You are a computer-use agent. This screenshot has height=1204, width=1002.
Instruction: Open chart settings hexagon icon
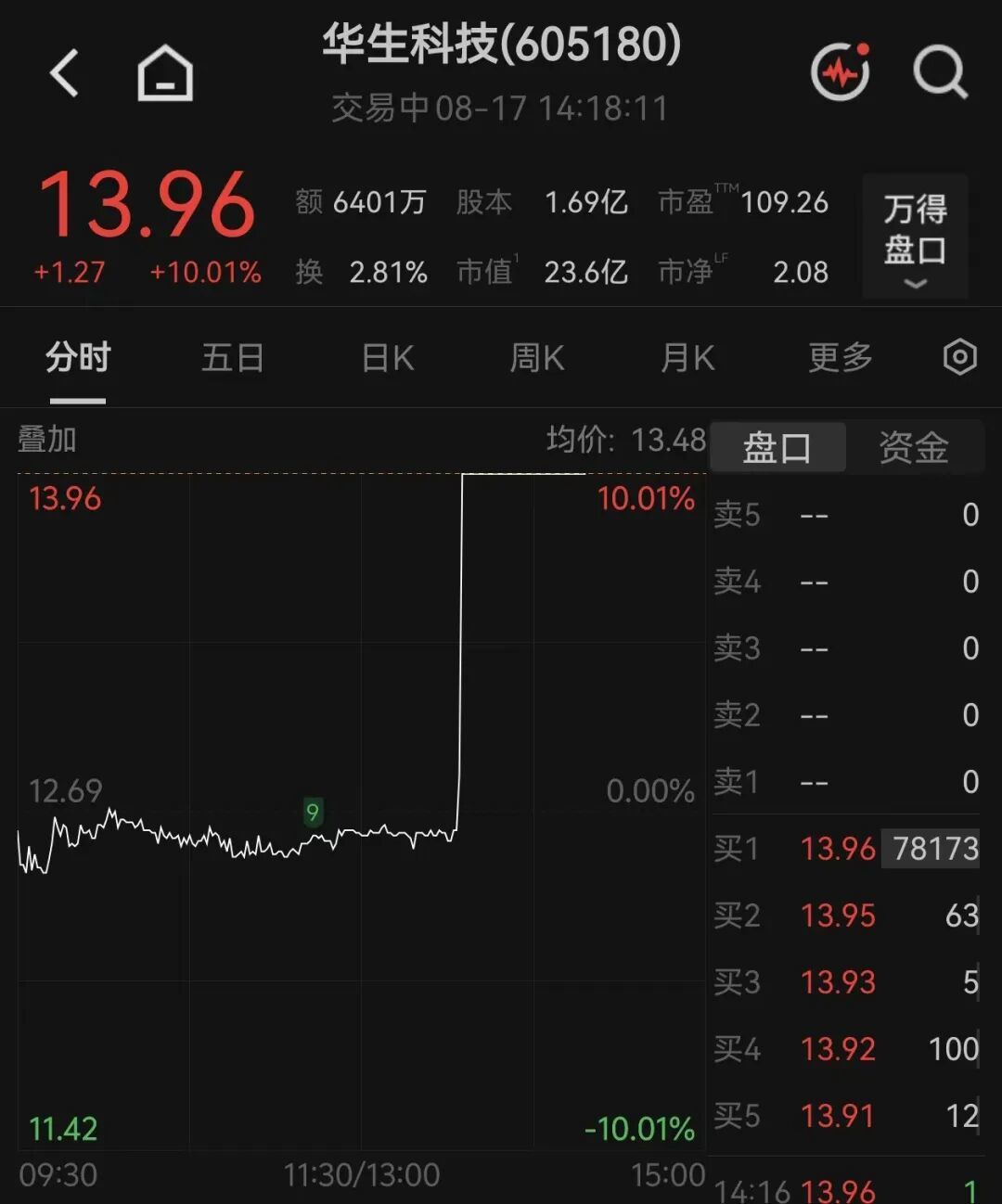(959, 357)
